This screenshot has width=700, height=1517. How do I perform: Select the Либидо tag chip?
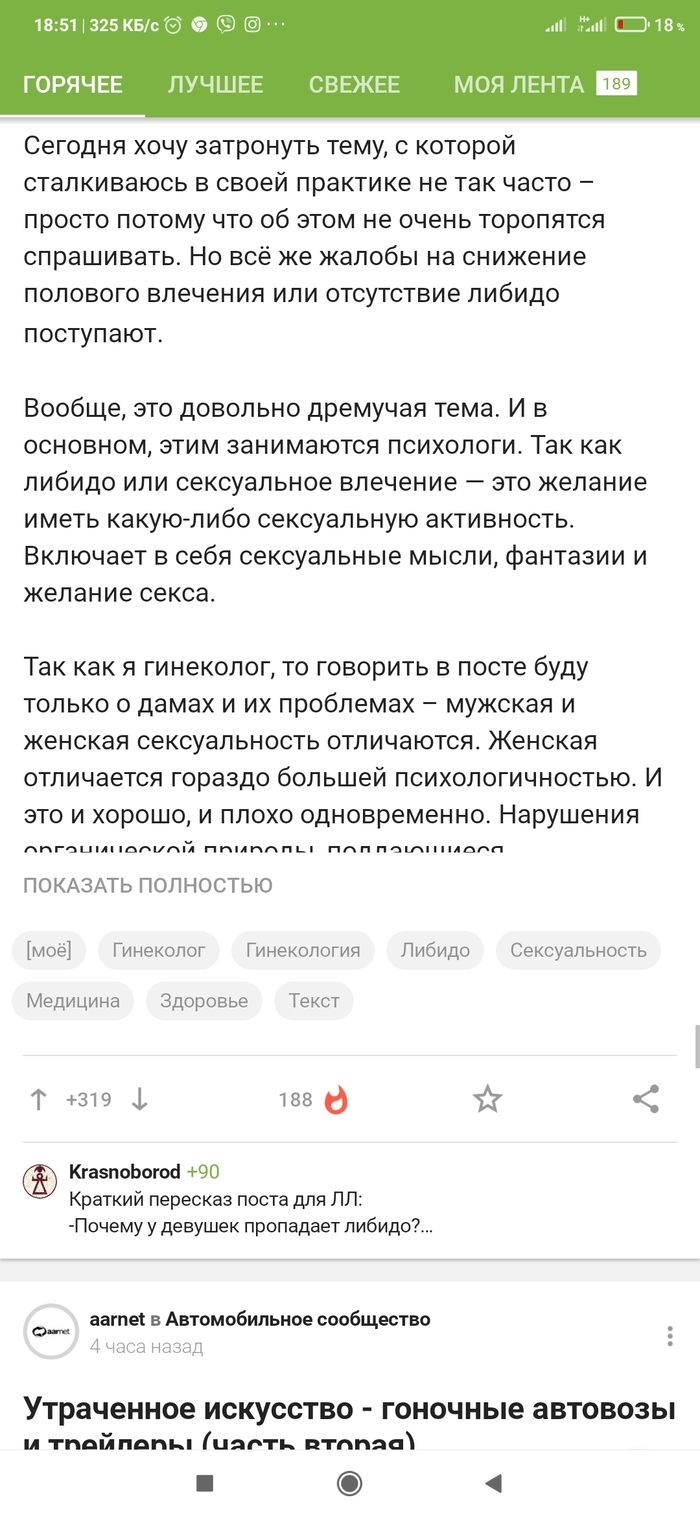tap(435, 950)
